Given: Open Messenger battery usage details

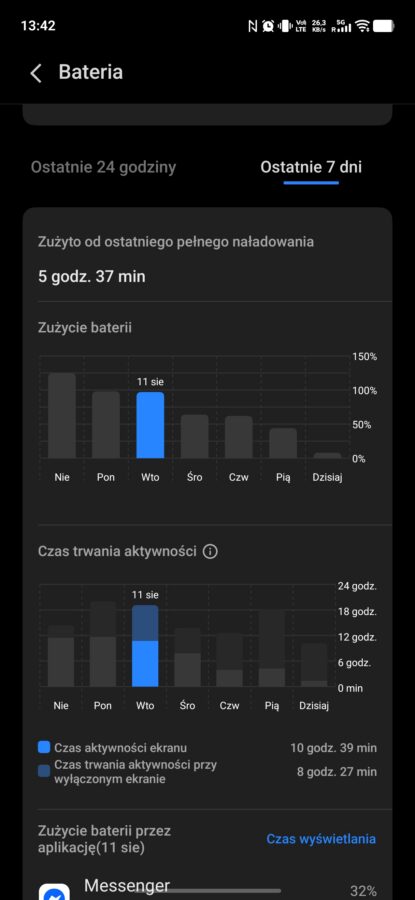Looking at the screenshot, I should tap(207, 886).
